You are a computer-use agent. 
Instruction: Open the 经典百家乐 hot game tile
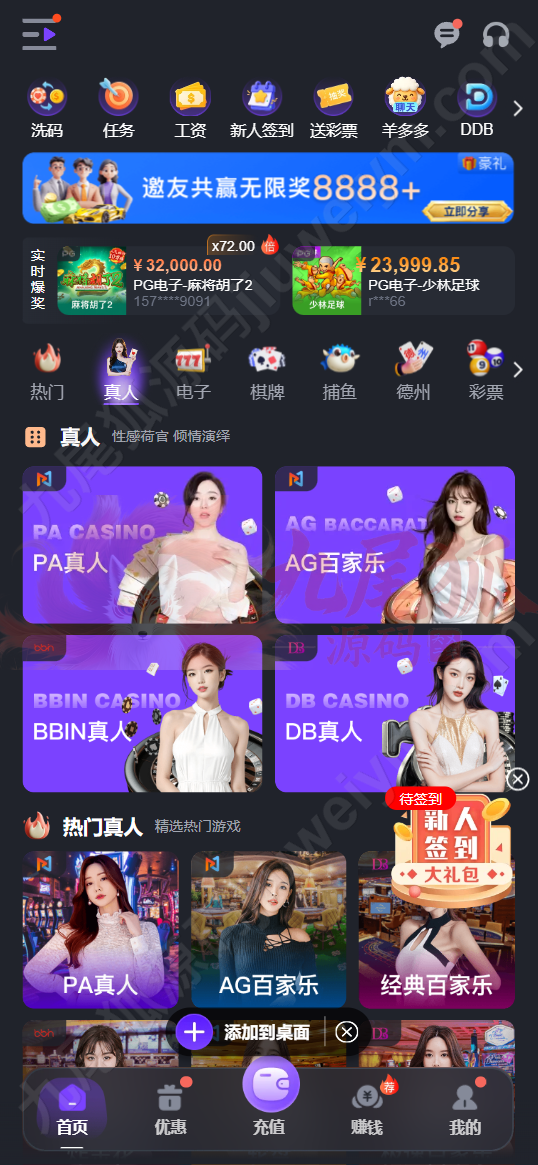click(436, 929)
